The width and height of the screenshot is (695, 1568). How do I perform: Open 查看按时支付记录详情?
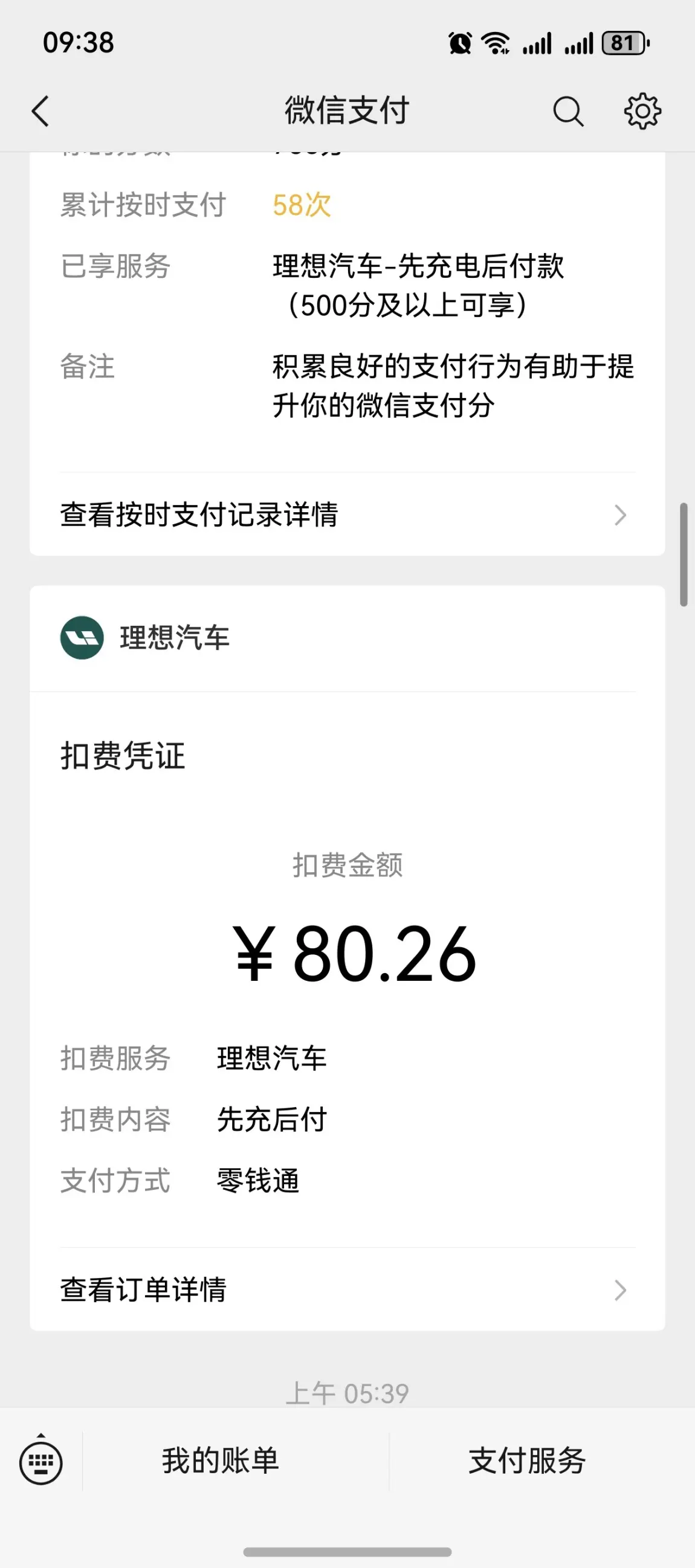(347, 515)
